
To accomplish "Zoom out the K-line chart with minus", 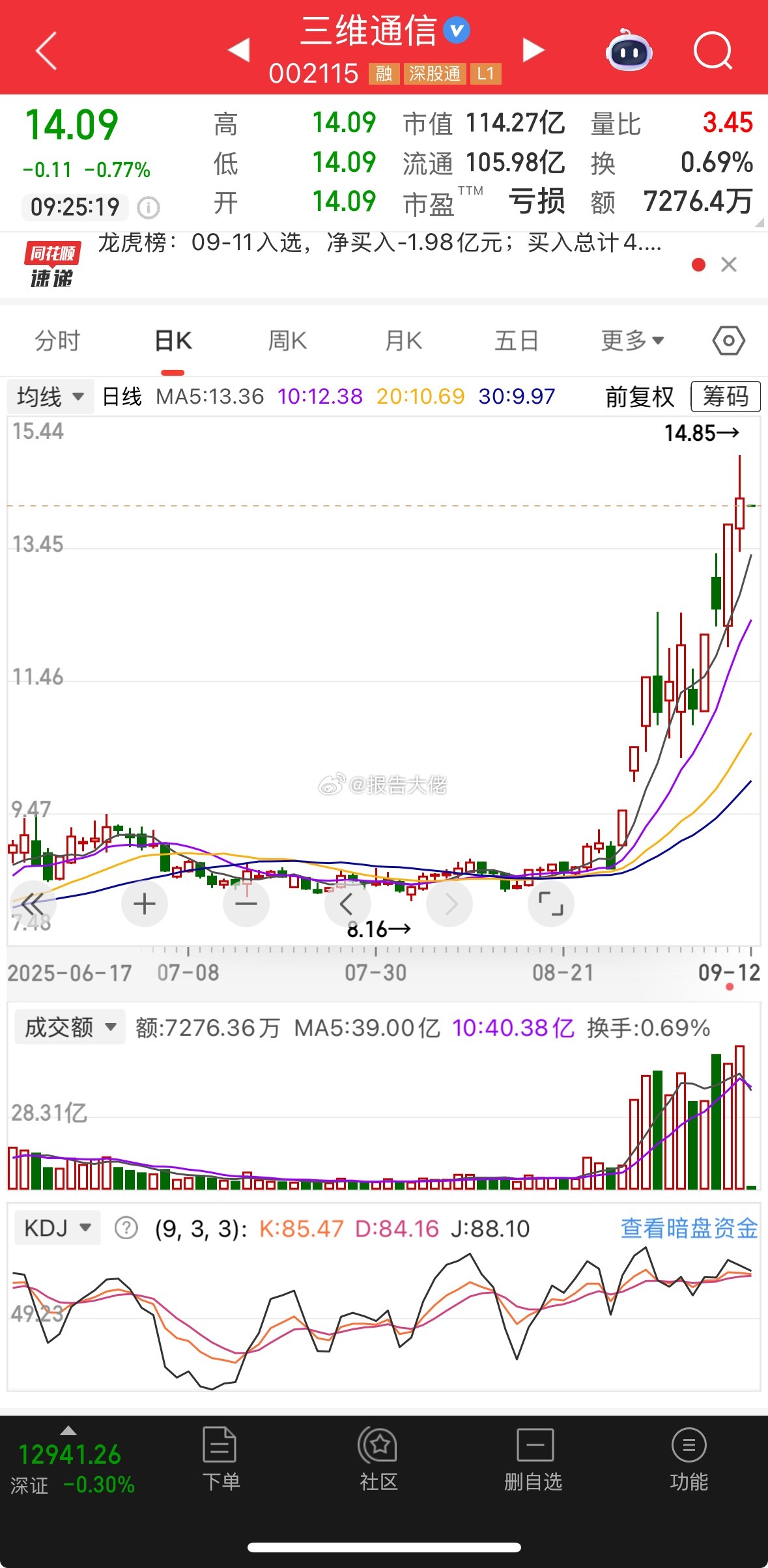I will point(246,904).
